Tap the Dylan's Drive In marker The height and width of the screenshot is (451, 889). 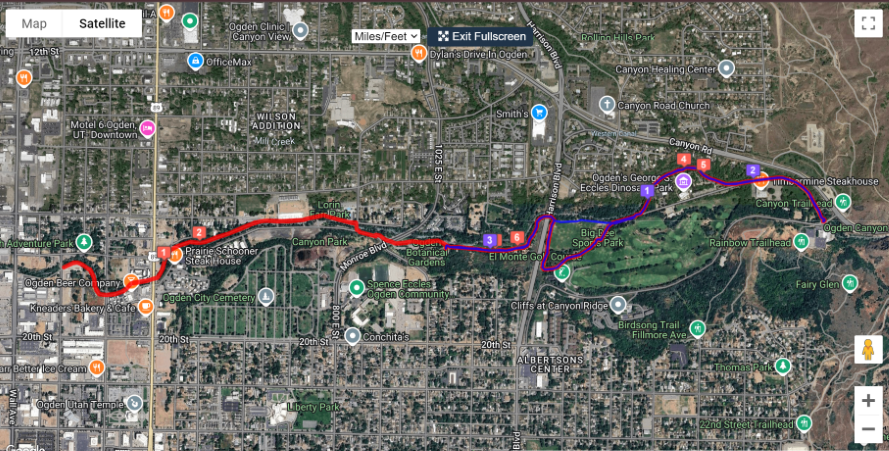coord(421,53)
